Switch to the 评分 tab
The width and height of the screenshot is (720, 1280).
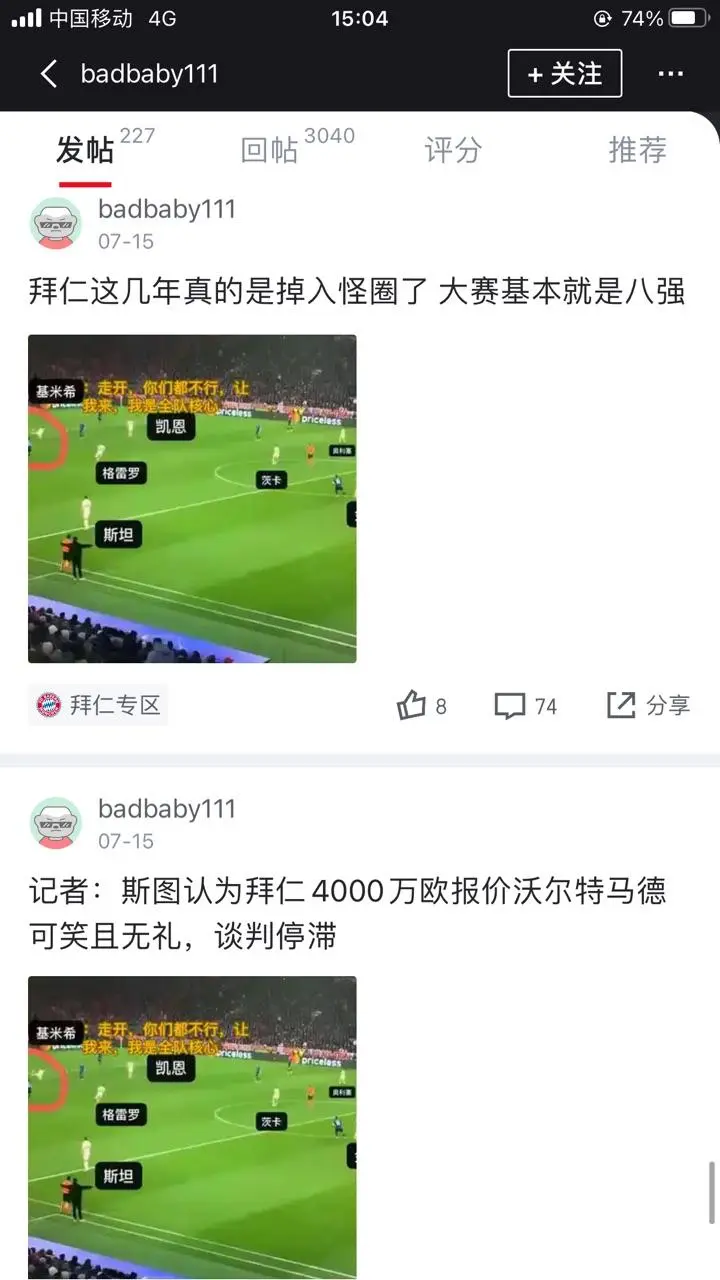point(453,150)
